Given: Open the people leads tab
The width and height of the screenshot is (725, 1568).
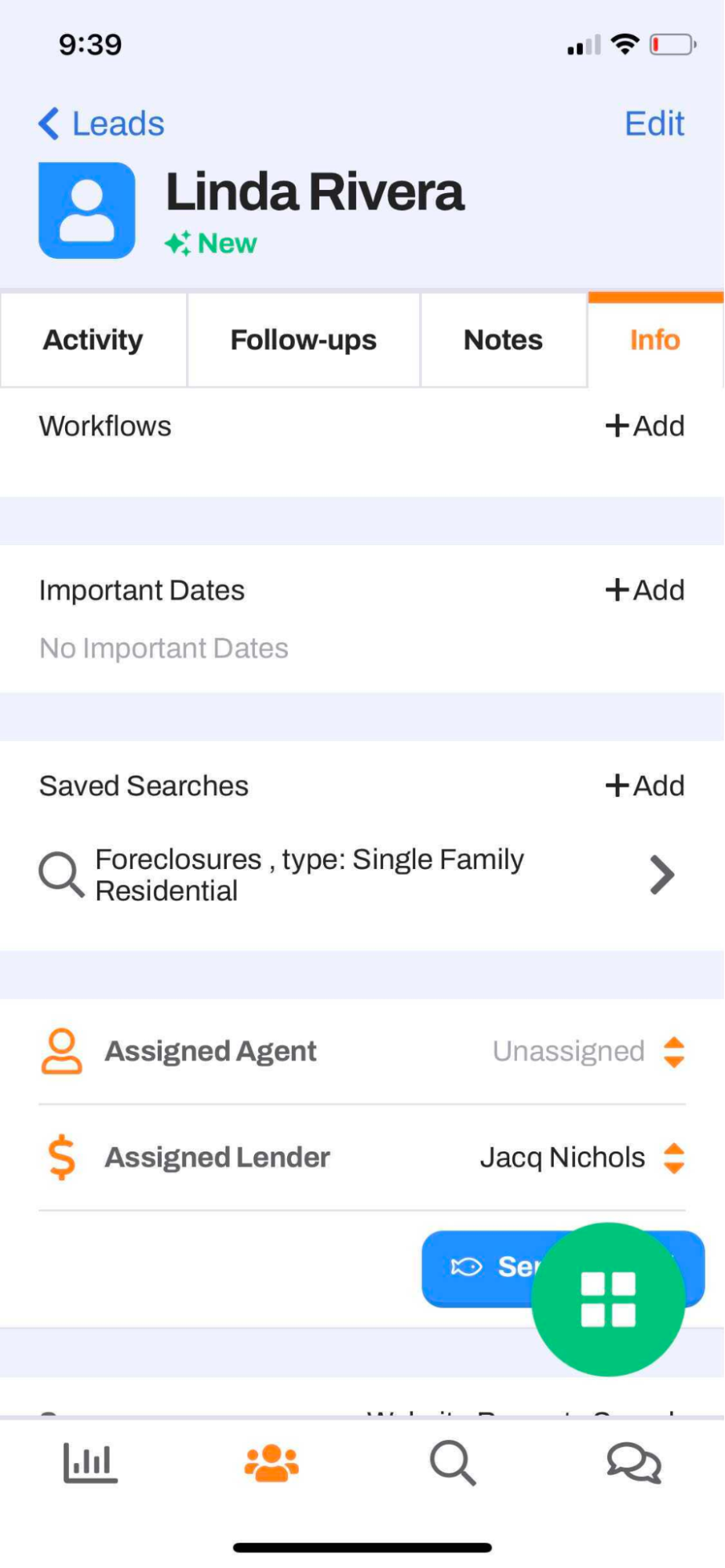Looking at the screenshot, I should pos(271,1463).
